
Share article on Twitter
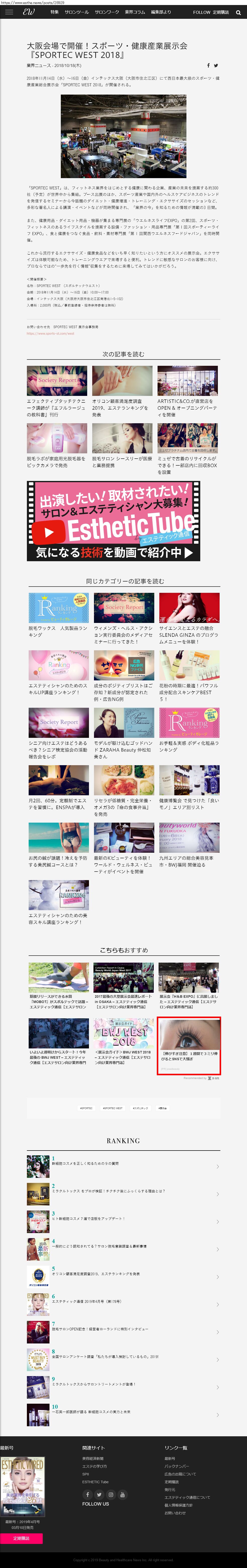(216, 65)
